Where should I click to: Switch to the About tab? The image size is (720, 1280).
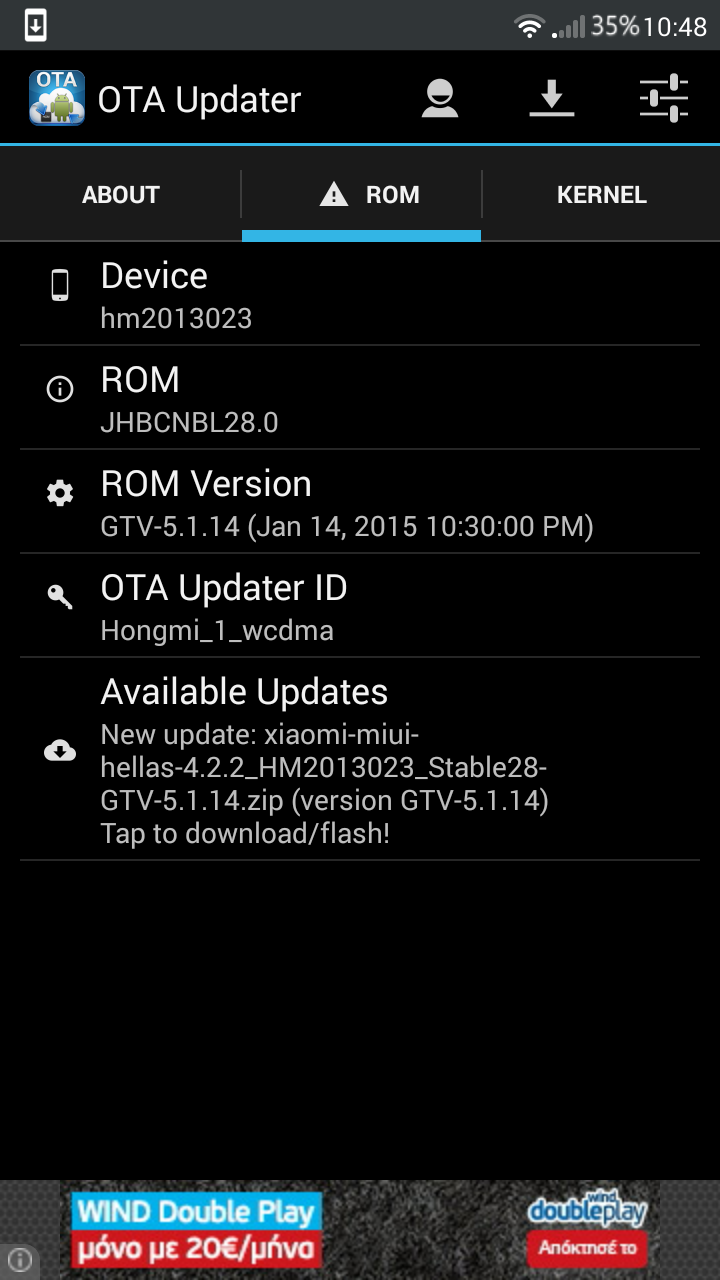(121, 195)
